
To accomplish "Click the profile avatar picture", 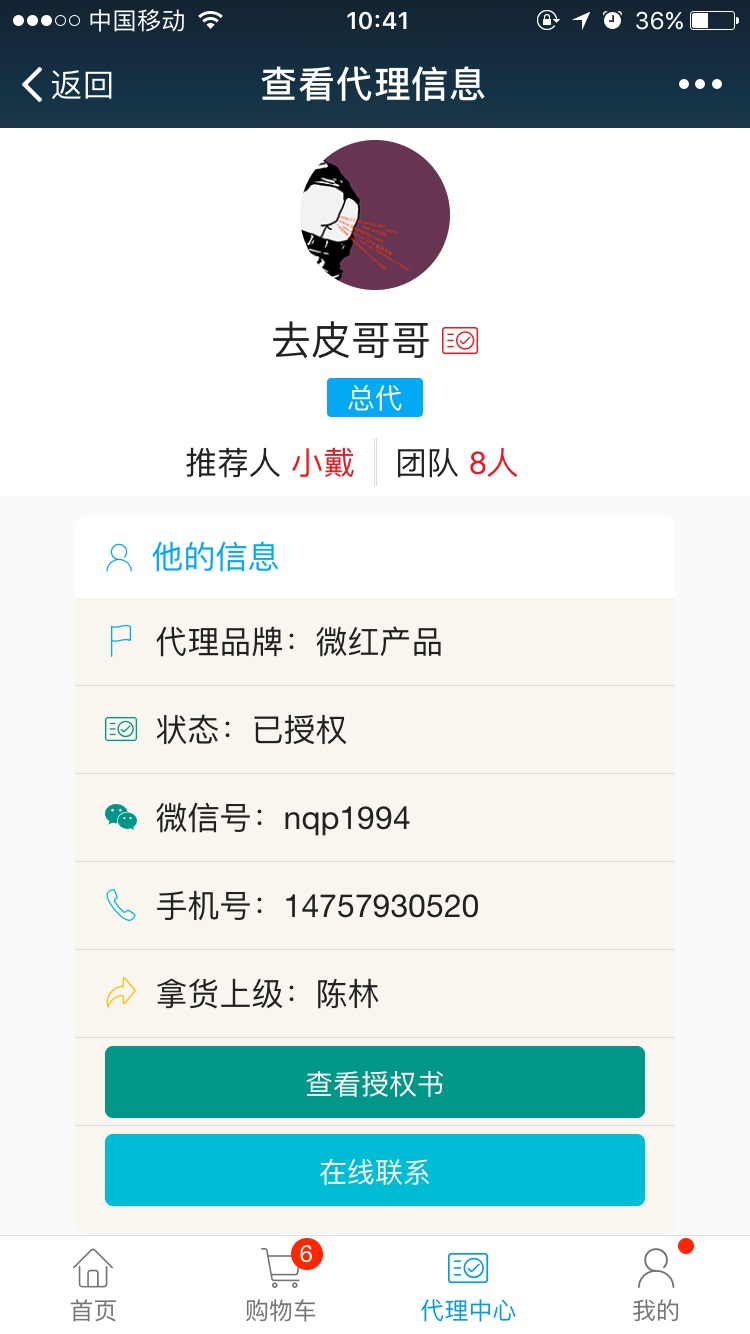I will point(374,214).
